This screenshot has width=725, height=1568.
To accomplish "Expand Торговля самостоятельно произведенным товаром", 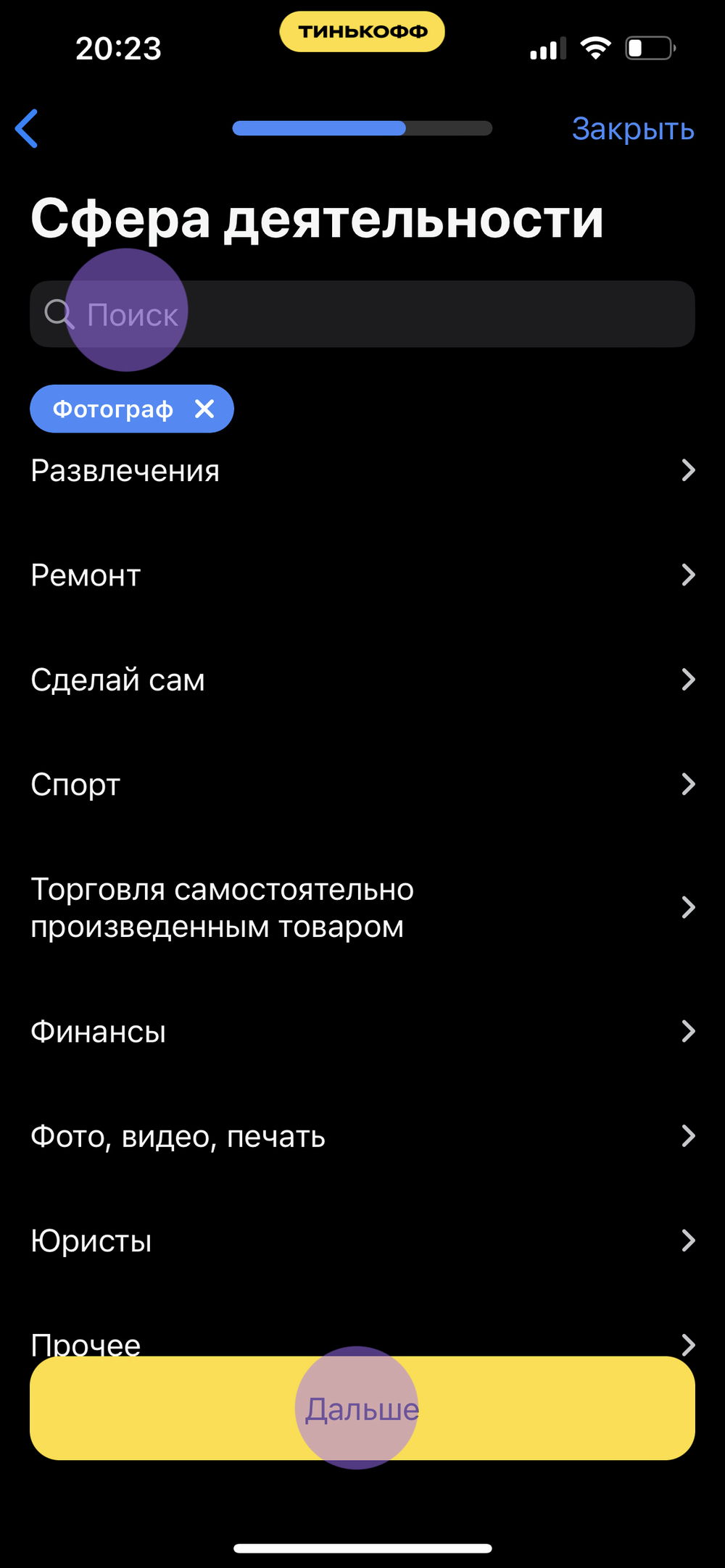I will point(362,908).
